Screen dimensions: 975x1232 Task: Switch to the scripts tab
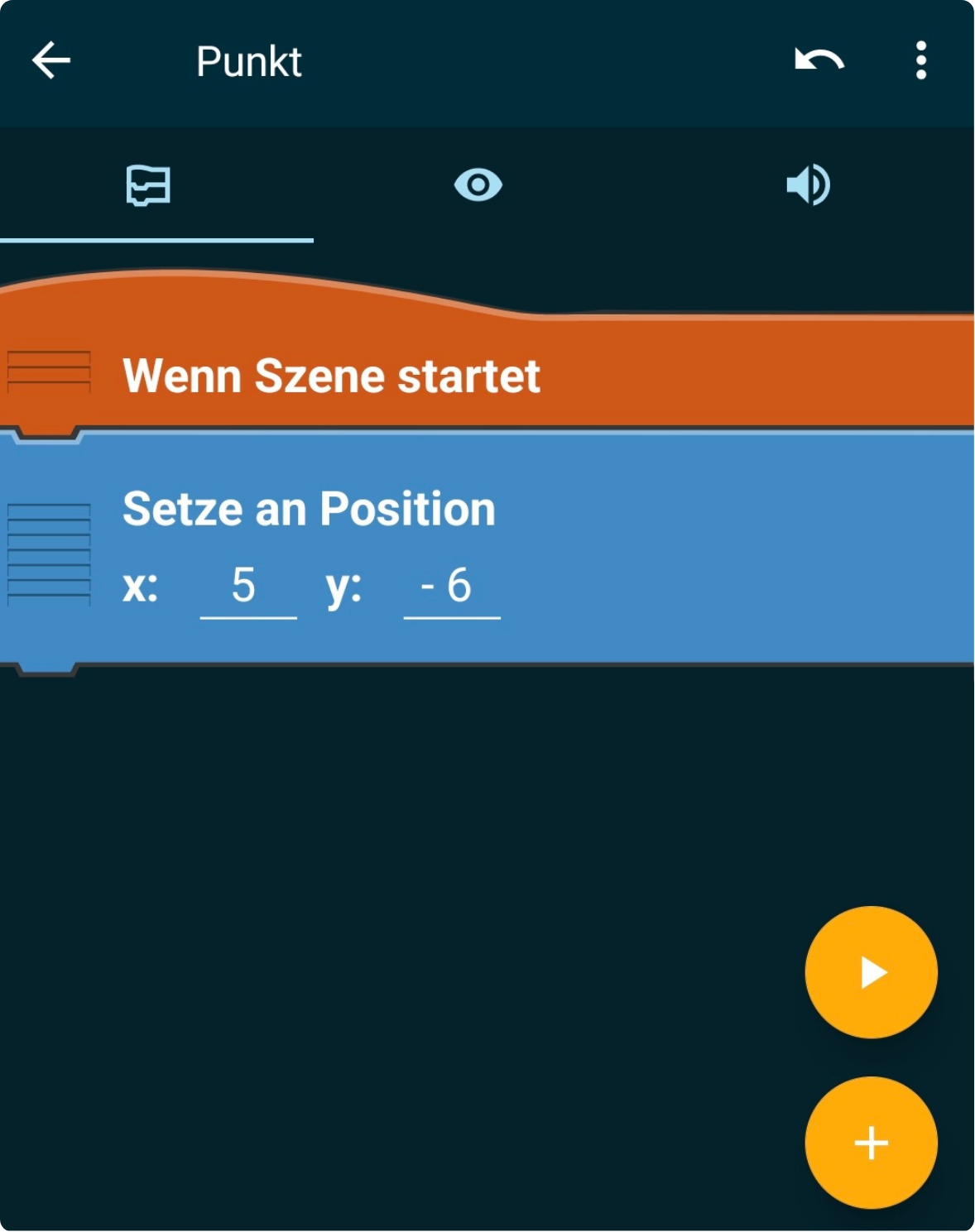click(149, 185)
